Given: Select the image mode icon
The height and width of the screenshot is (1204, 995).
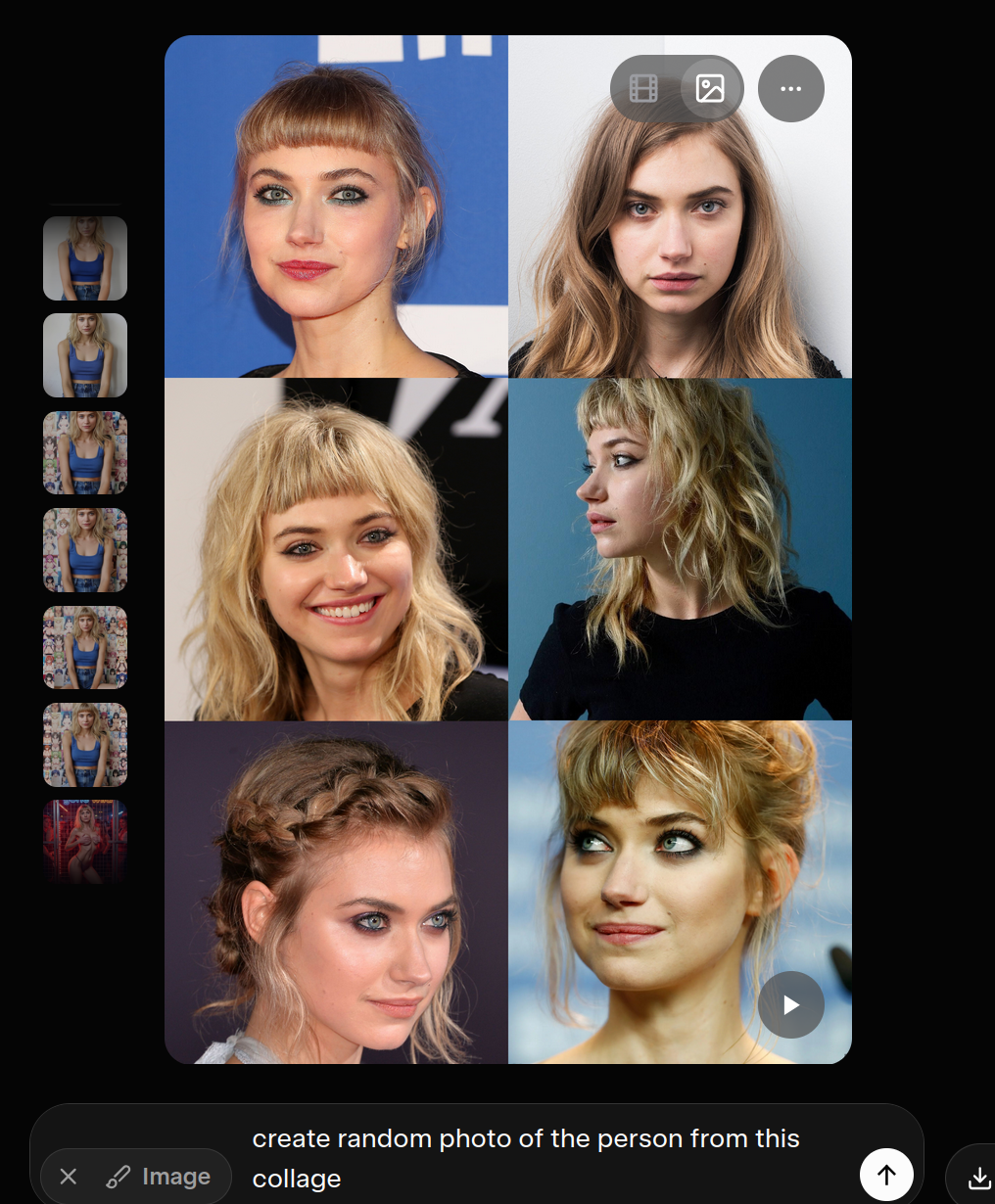Looking at the screenshot, I should (x=710, y=89).
